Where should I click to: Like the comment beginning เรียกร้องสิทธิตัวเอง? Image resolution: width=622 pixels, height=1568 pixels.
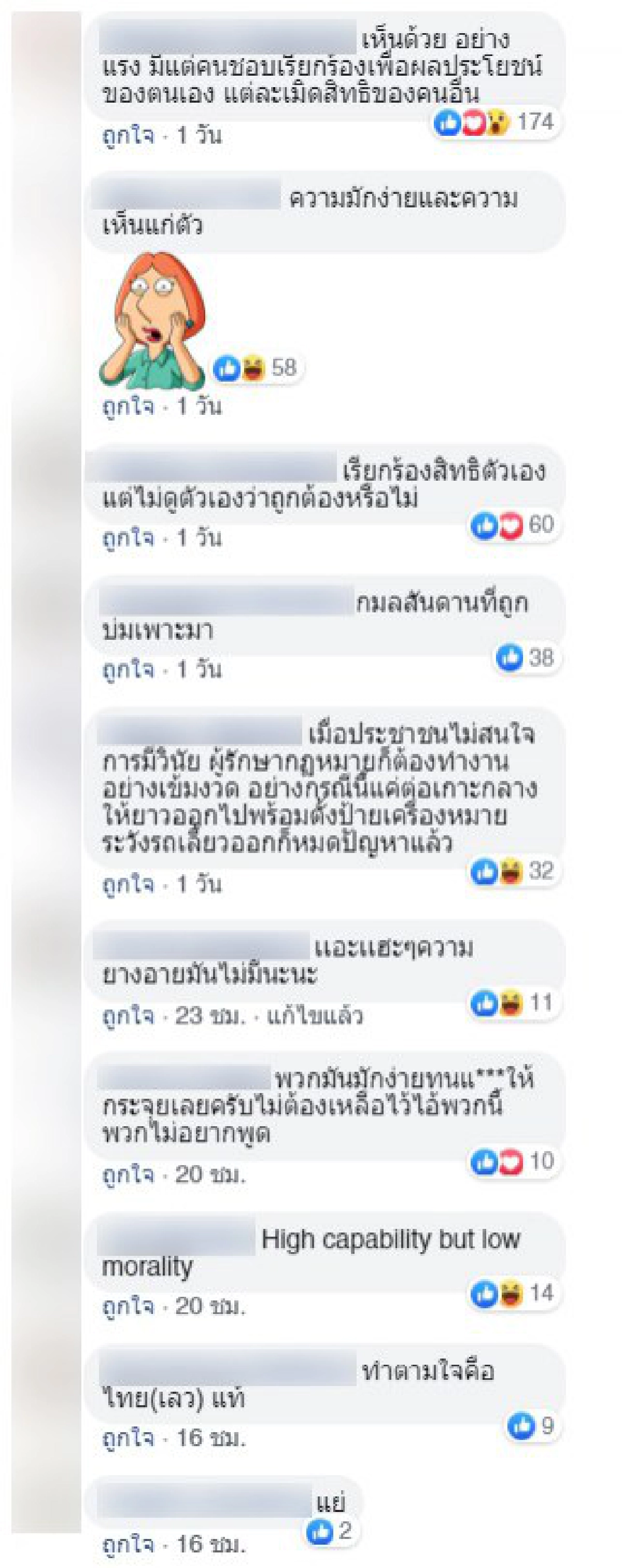[x=128, y=538]
